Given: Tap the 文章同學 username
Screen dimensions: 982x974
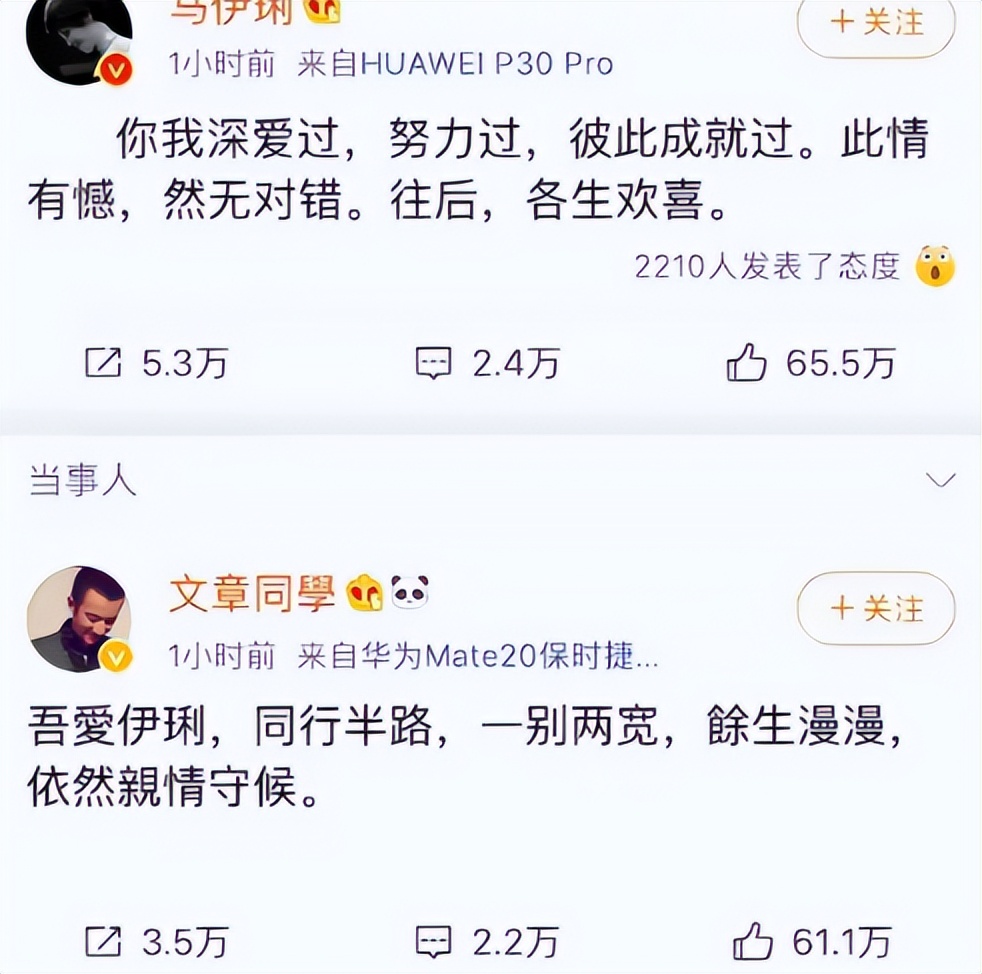Looking at the screenshot, I should coord(252,597).
